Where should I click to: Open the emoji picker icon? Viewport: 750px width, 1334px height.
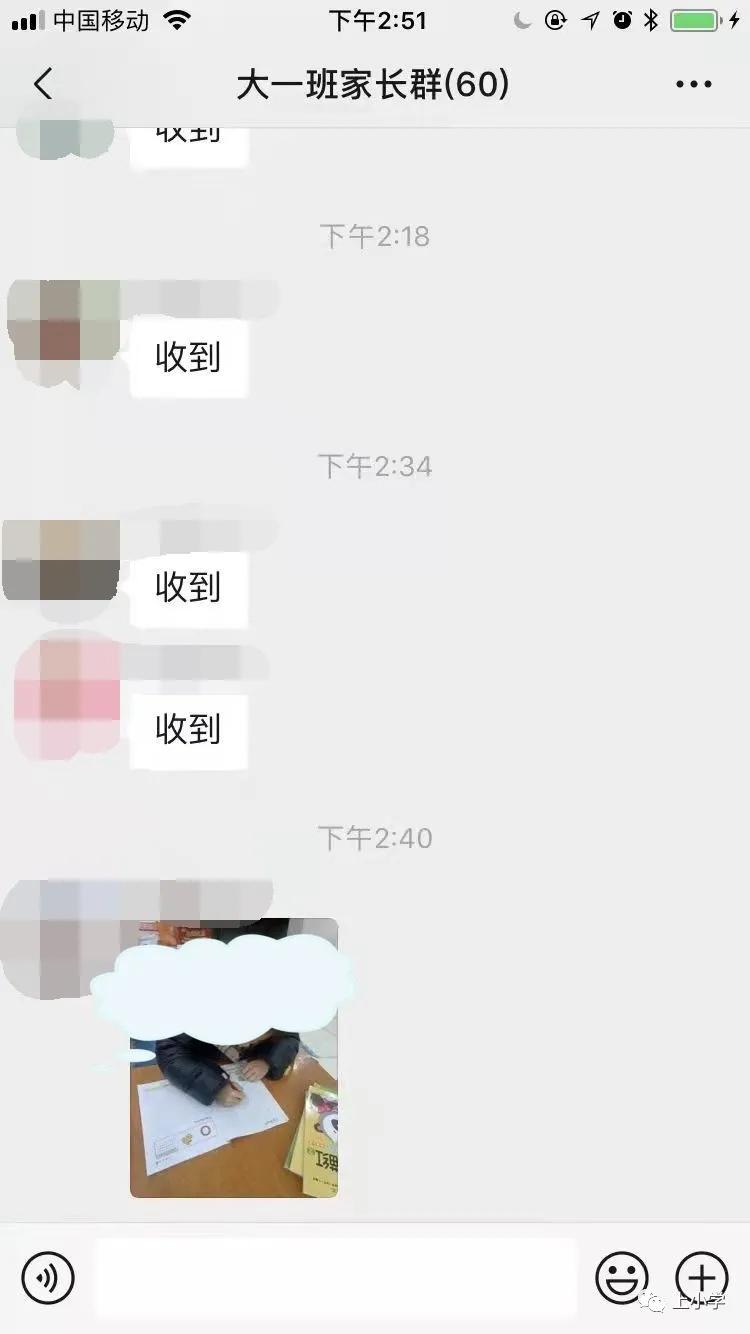[622, 1278]
